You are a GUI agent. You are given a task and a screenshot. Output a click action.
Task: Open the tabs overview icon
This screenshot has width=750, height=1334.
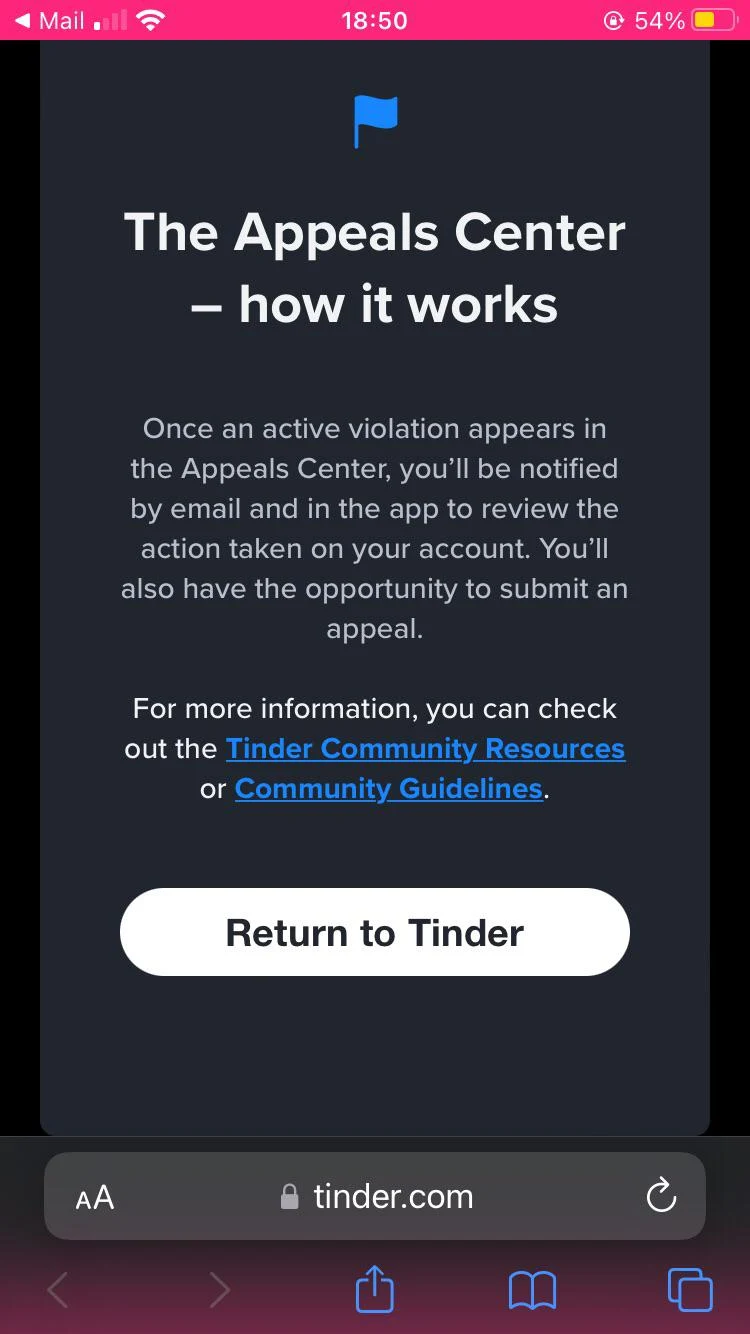pyautogui.click(x=689, y=1289)
